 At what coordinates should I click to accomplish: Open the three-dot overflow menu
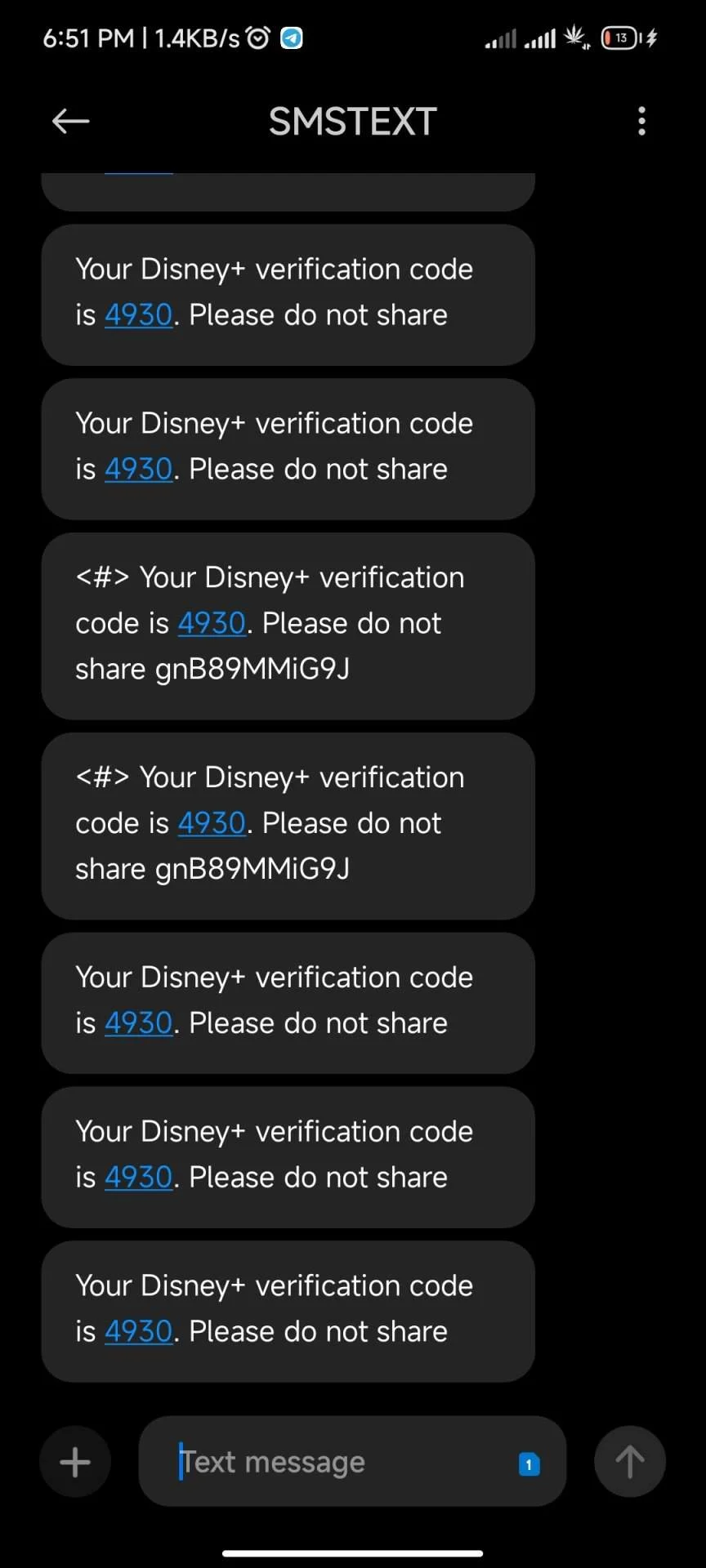click(x=642, y=122)
